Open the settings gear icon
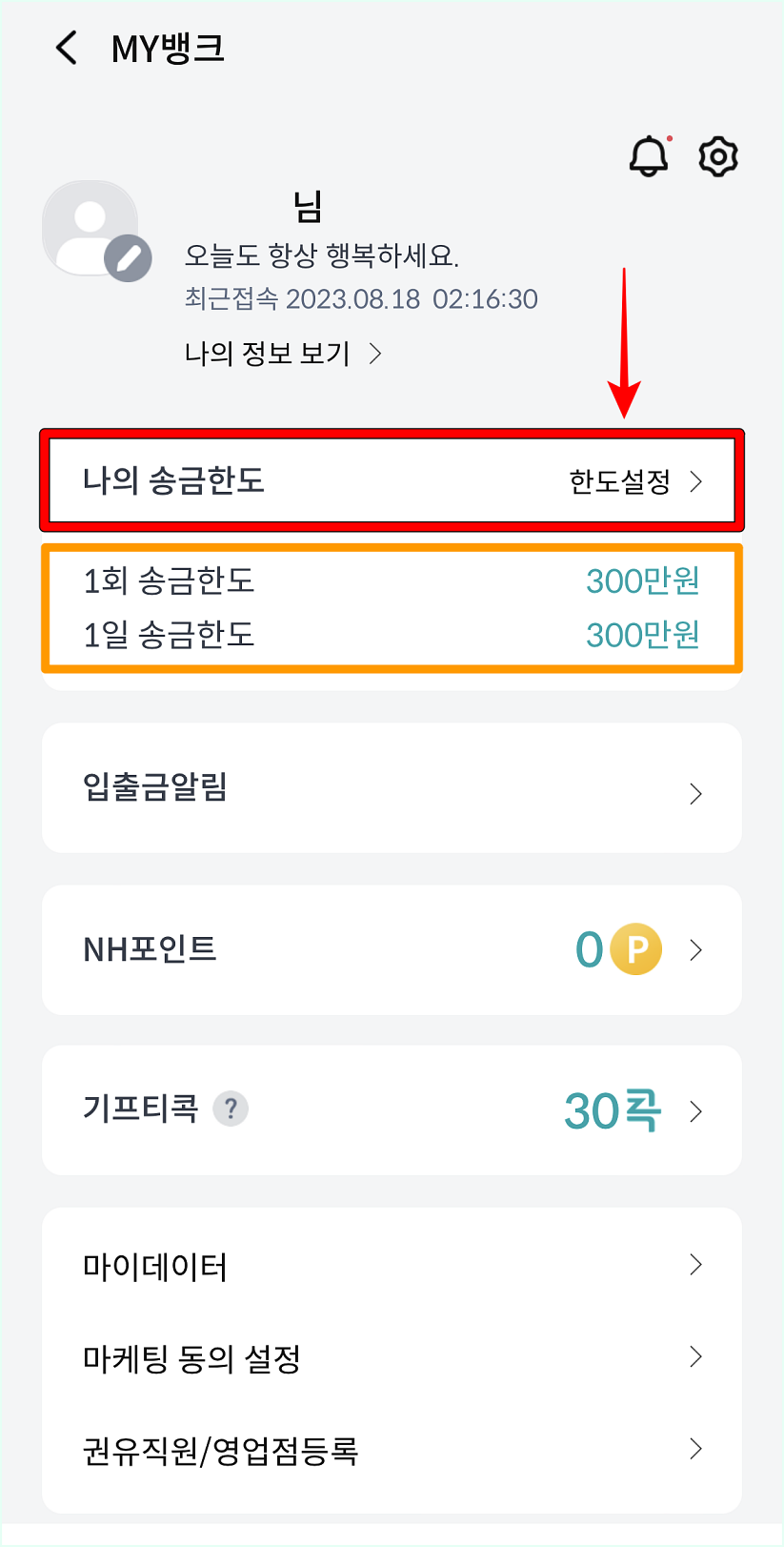784x1547 pixels. (719, 157)
